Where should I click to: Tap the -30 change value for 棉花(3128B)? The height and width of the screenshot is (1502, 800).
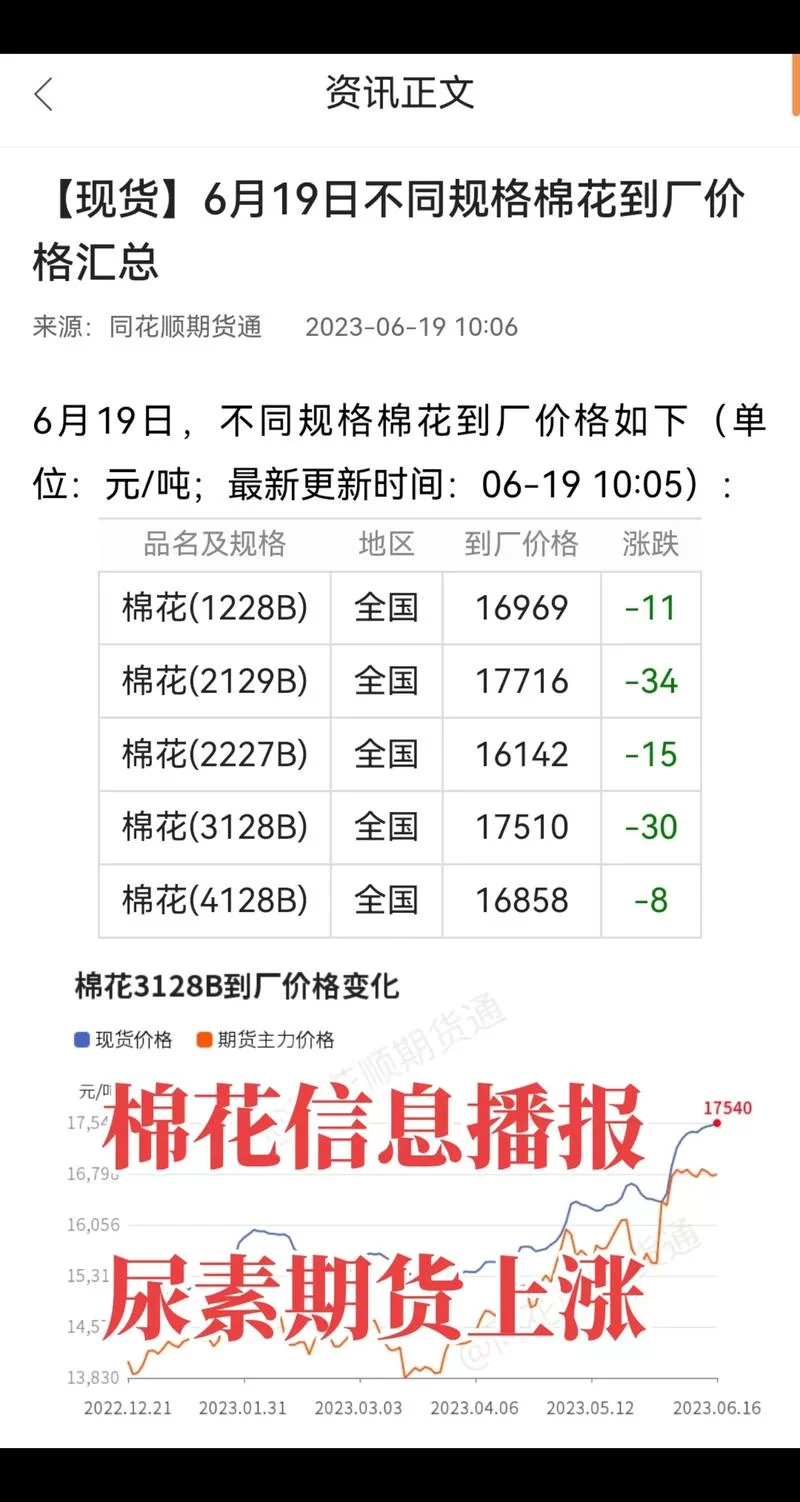coord(651,827)
